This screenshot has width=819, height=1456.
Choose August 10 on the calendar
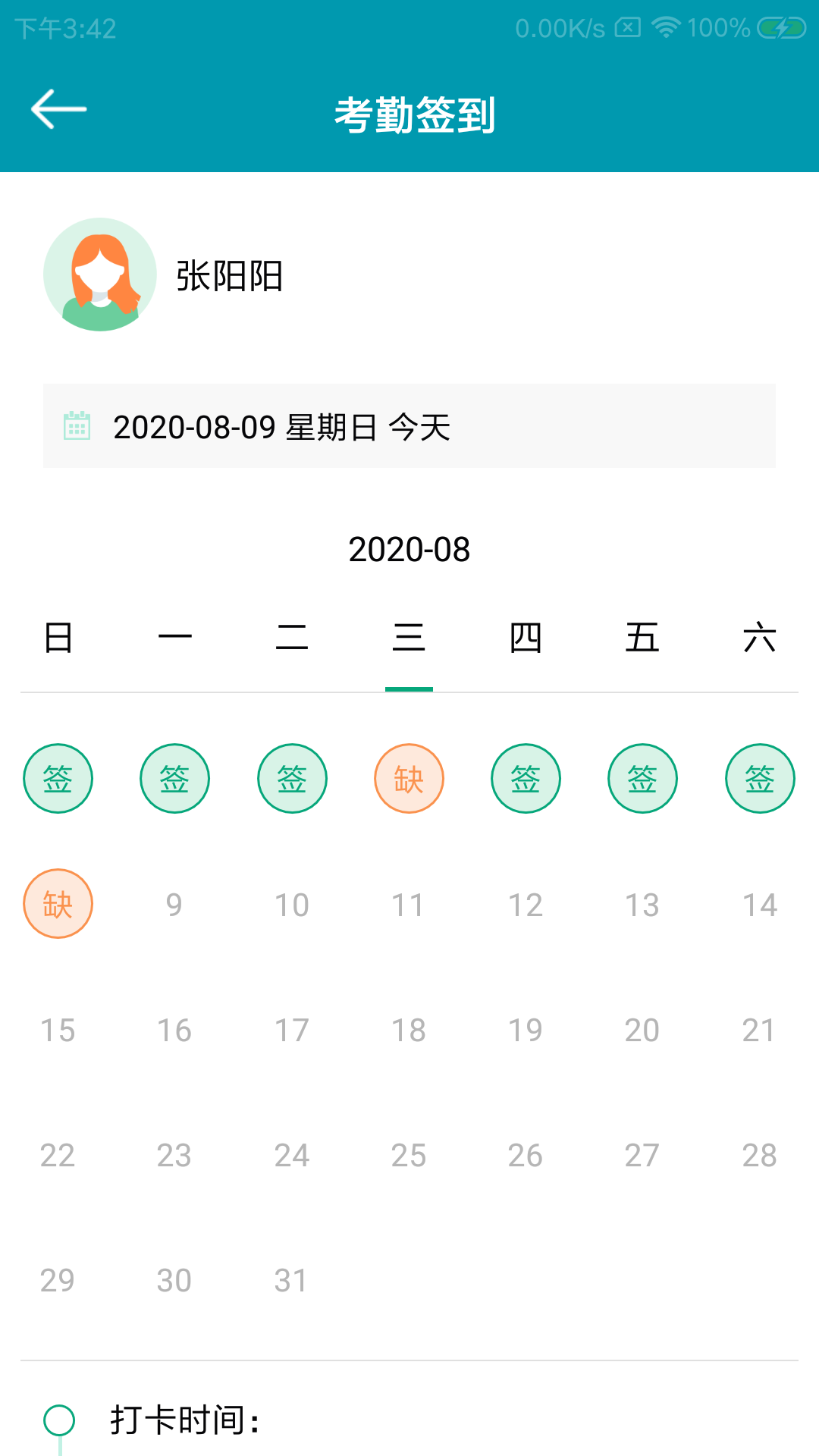pyautogui.click(x=292, y=905)
